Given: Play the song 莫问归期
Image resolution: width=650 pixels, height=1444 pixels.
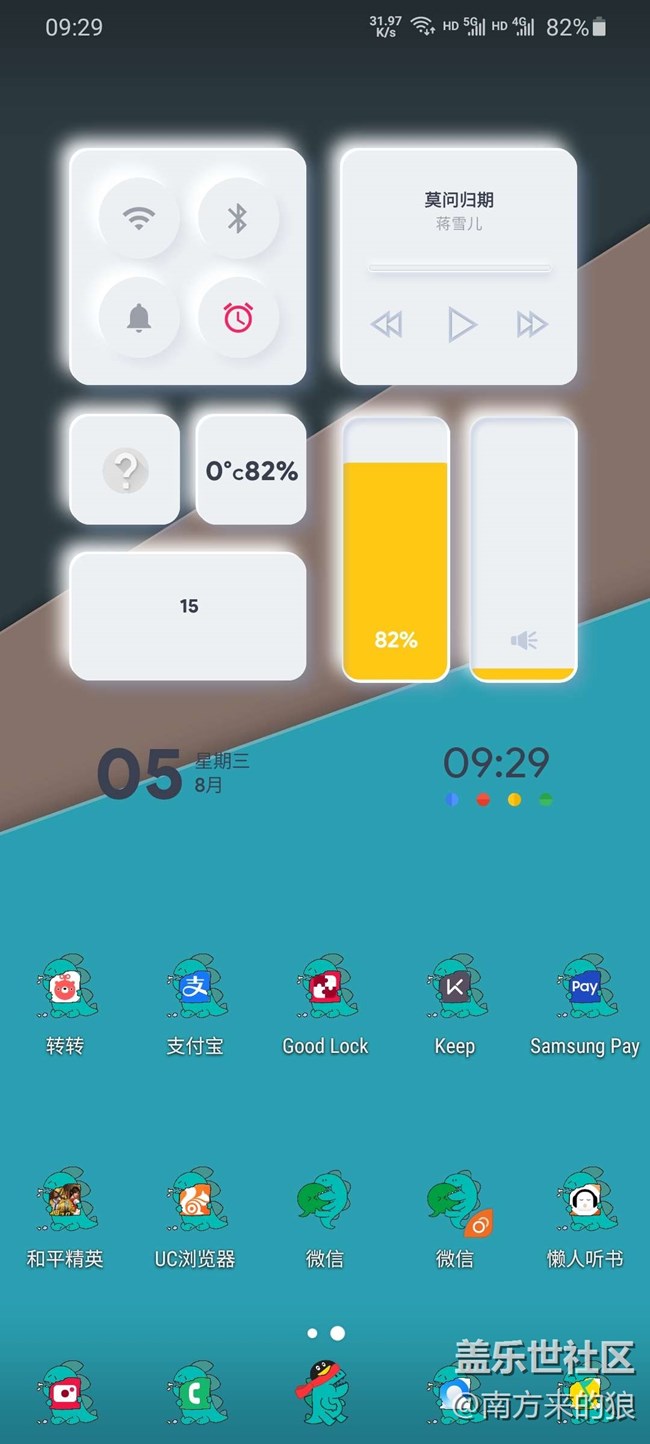Looking at the screenshot, I should point(460,324).
